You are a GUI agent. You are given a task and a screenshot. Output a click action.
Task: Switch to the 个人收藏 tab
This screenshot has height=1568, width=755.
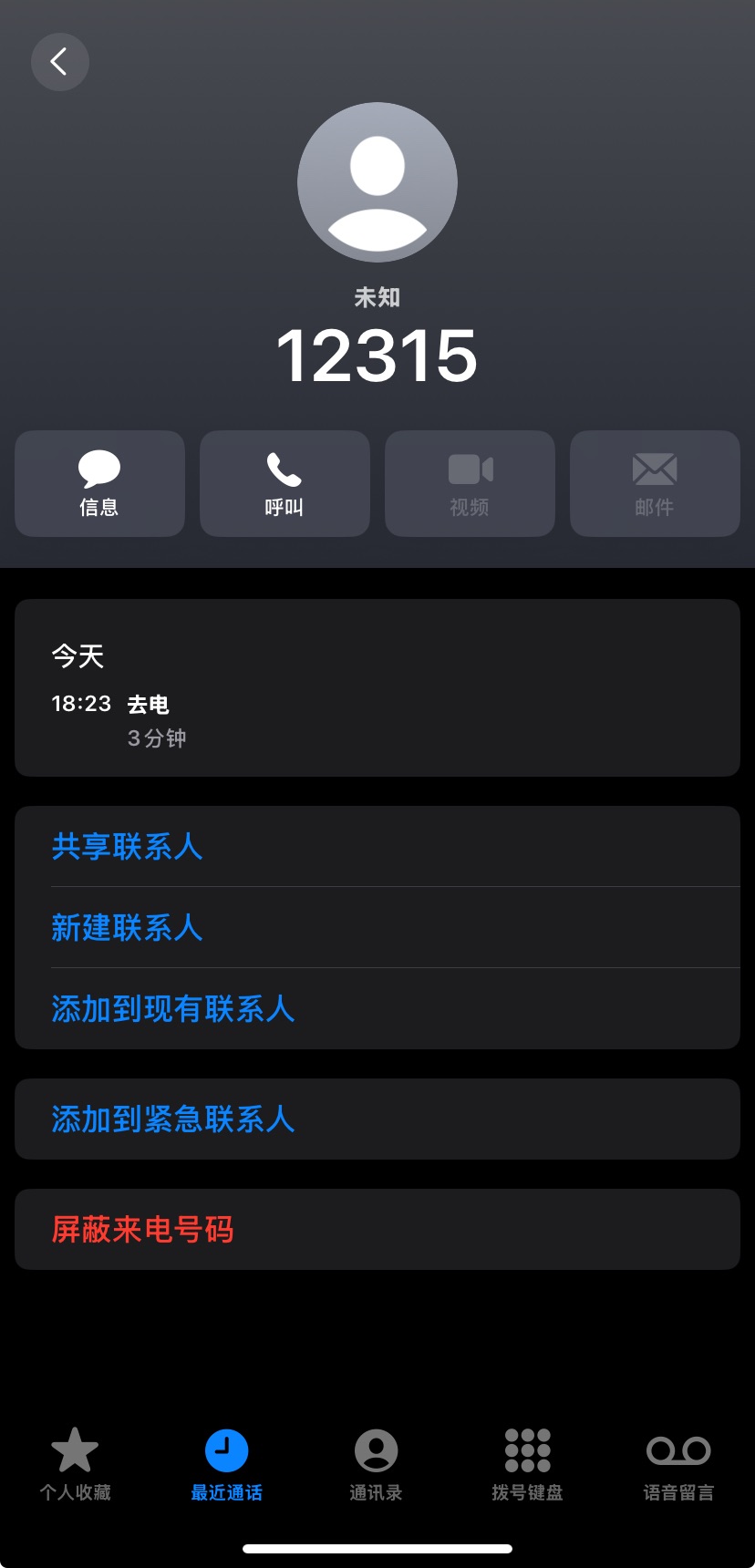[x=75, y=1464]
